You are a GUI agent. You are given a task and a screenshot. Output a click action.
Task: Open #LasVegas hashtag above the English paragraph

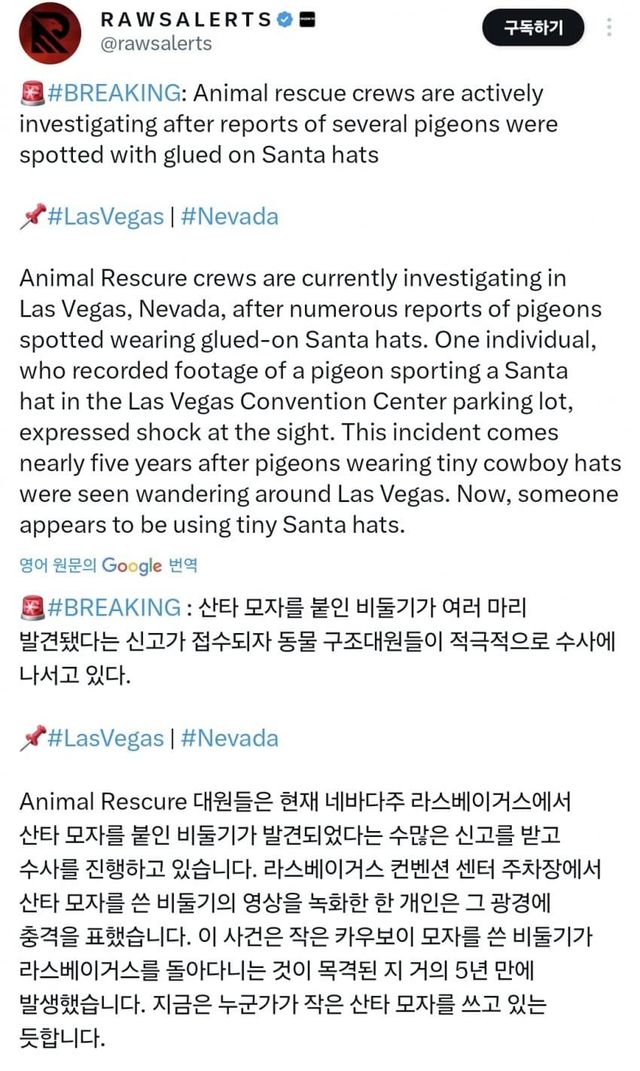105,217
